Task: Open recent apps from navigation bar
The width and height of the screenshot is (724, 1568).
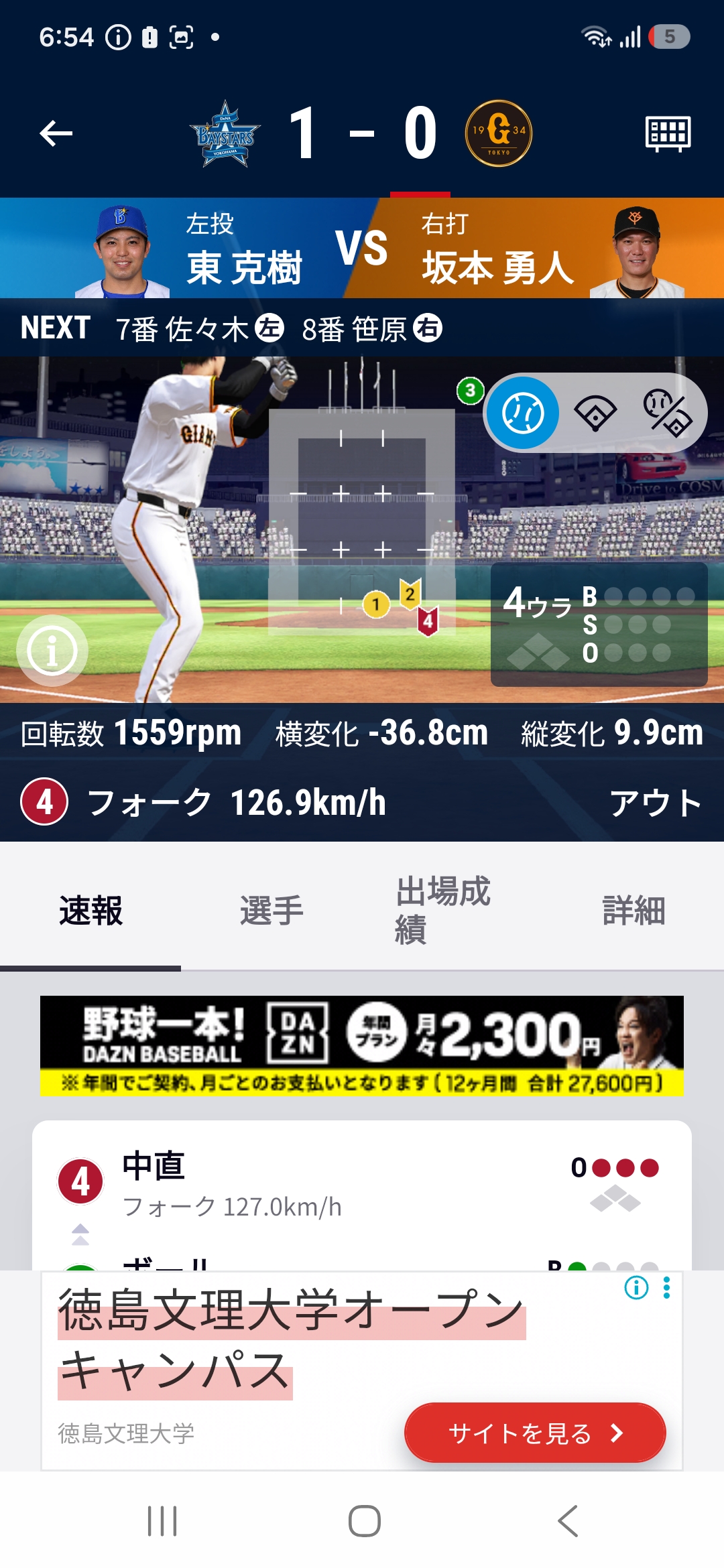Action: tap(162, 1521)
